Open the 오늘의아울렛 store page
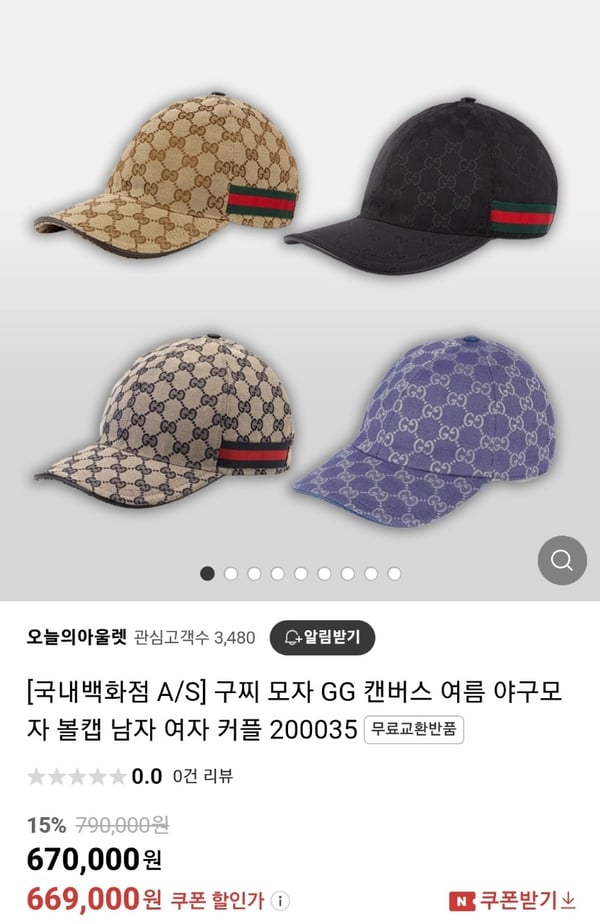The width and height of the screenshot is (600, 924). pos(76,637)
